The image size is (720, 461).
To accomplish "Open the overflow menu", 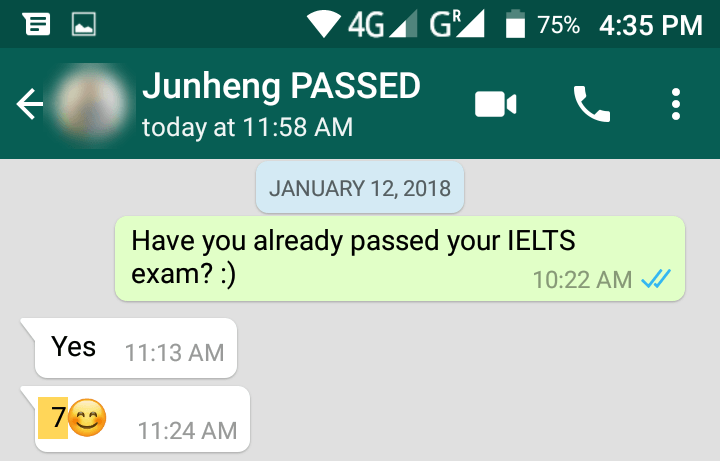I will pyautogui.click(x=677, y=104).
